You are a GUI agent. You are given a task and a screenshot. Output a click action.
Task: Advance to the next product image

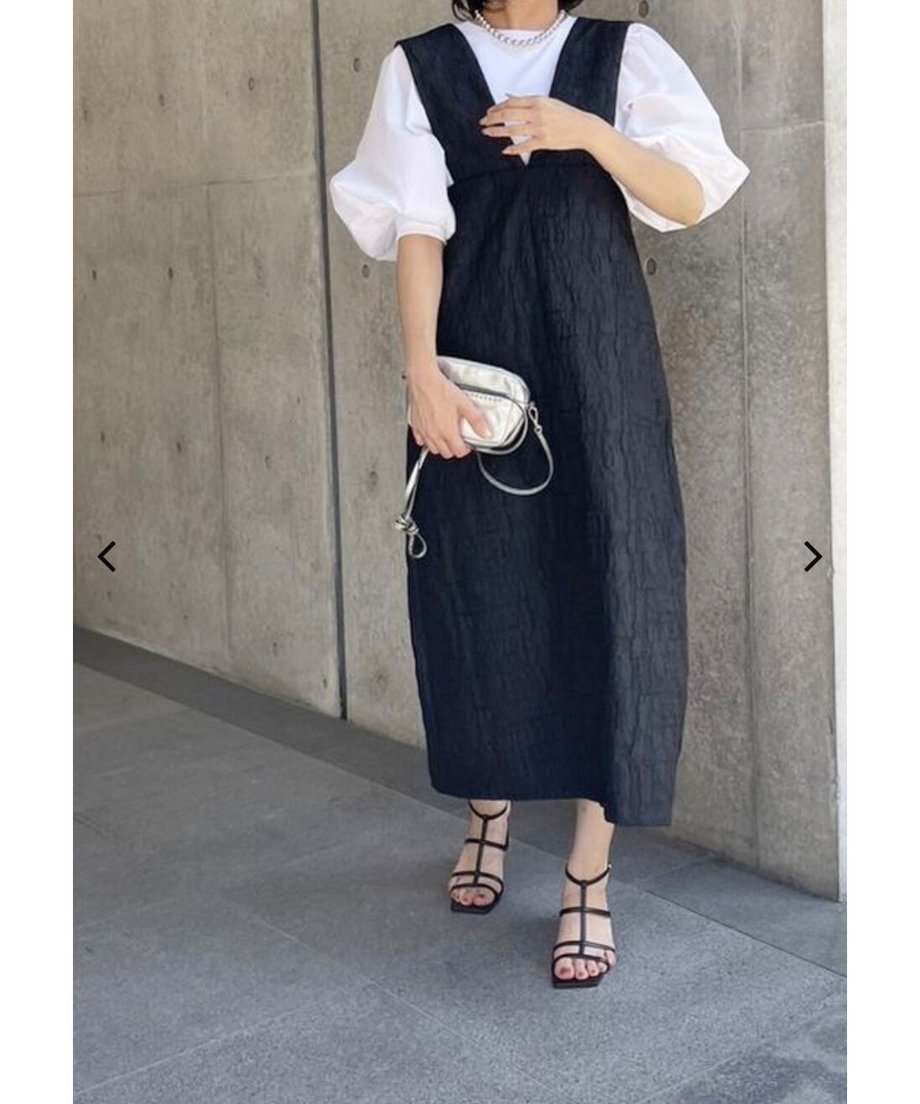click(x=812, y=557)
